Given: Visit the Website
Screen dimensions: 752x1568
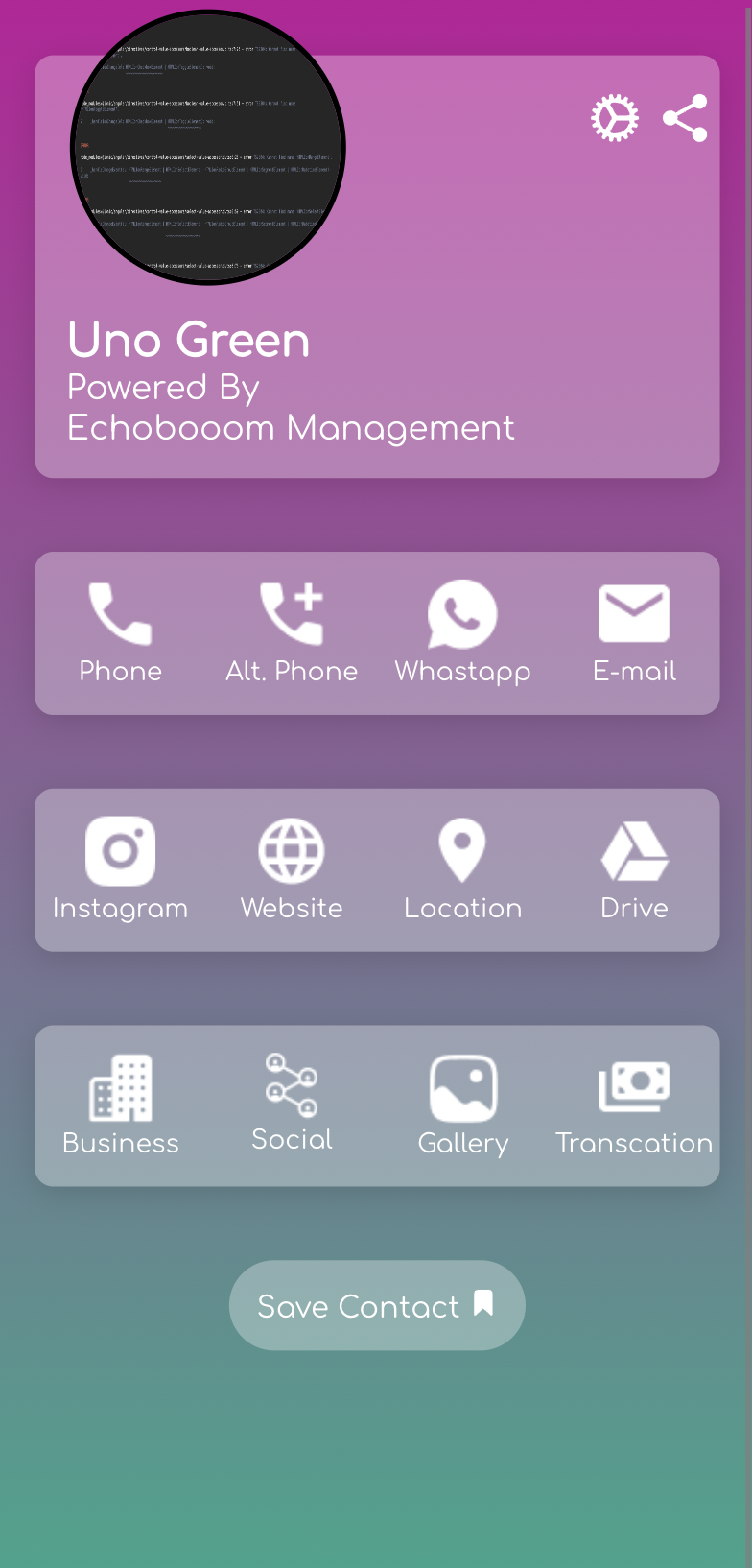Looking at the screenshot, I should point(292,869).
